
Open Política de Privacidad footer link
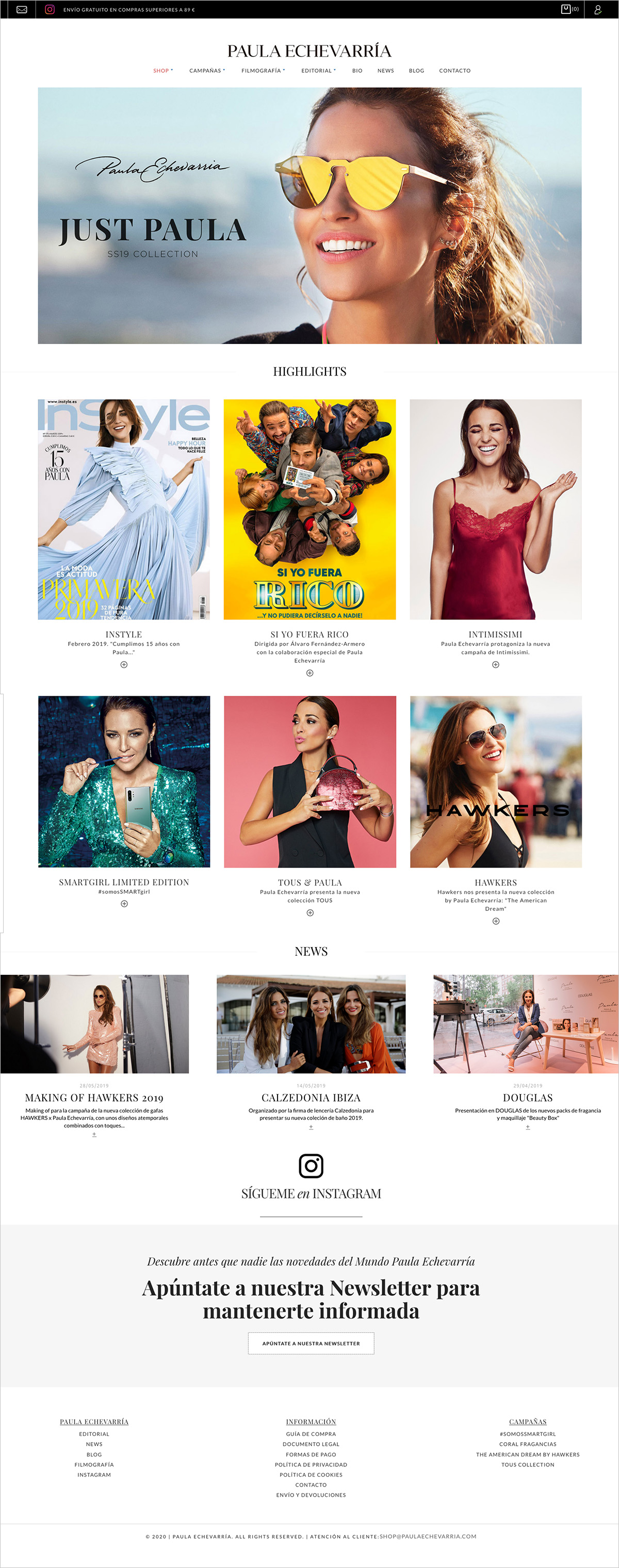click(x=311, y=1464)
